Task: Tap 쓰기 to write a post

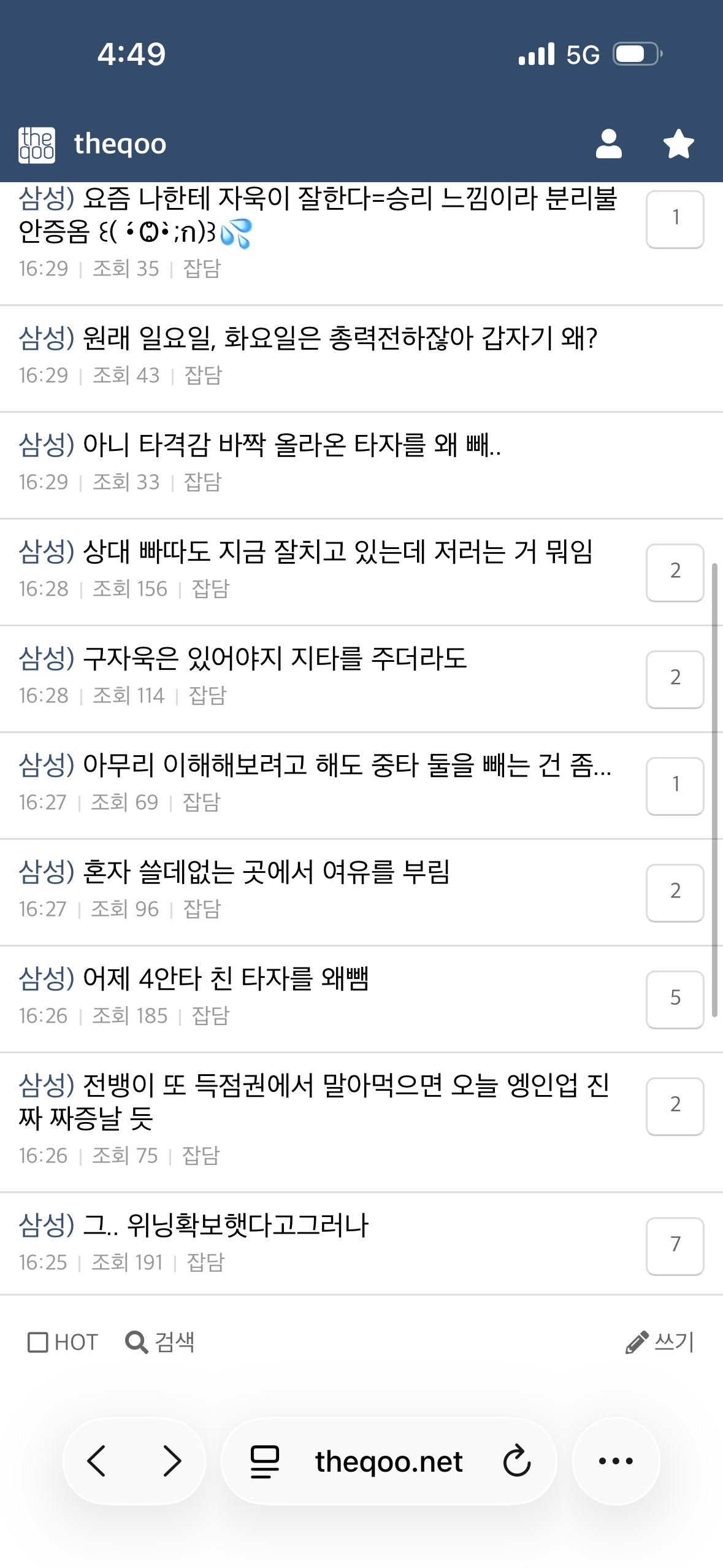Action: pos(660,1342)
